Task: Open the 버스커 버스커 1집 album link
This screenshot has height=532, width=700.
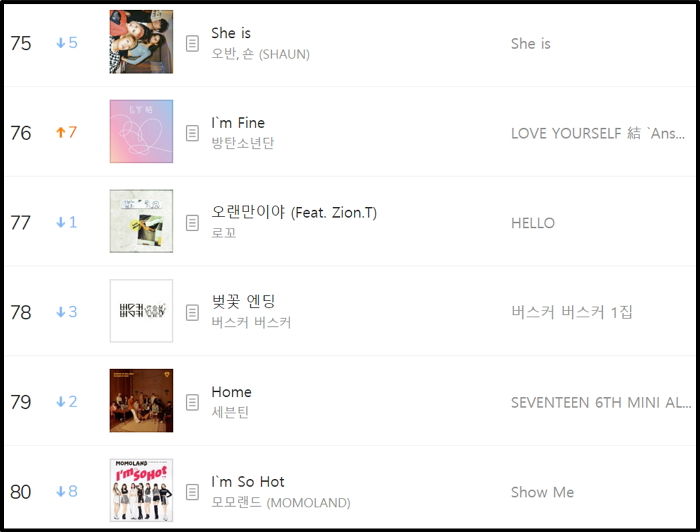Action: 571,312
